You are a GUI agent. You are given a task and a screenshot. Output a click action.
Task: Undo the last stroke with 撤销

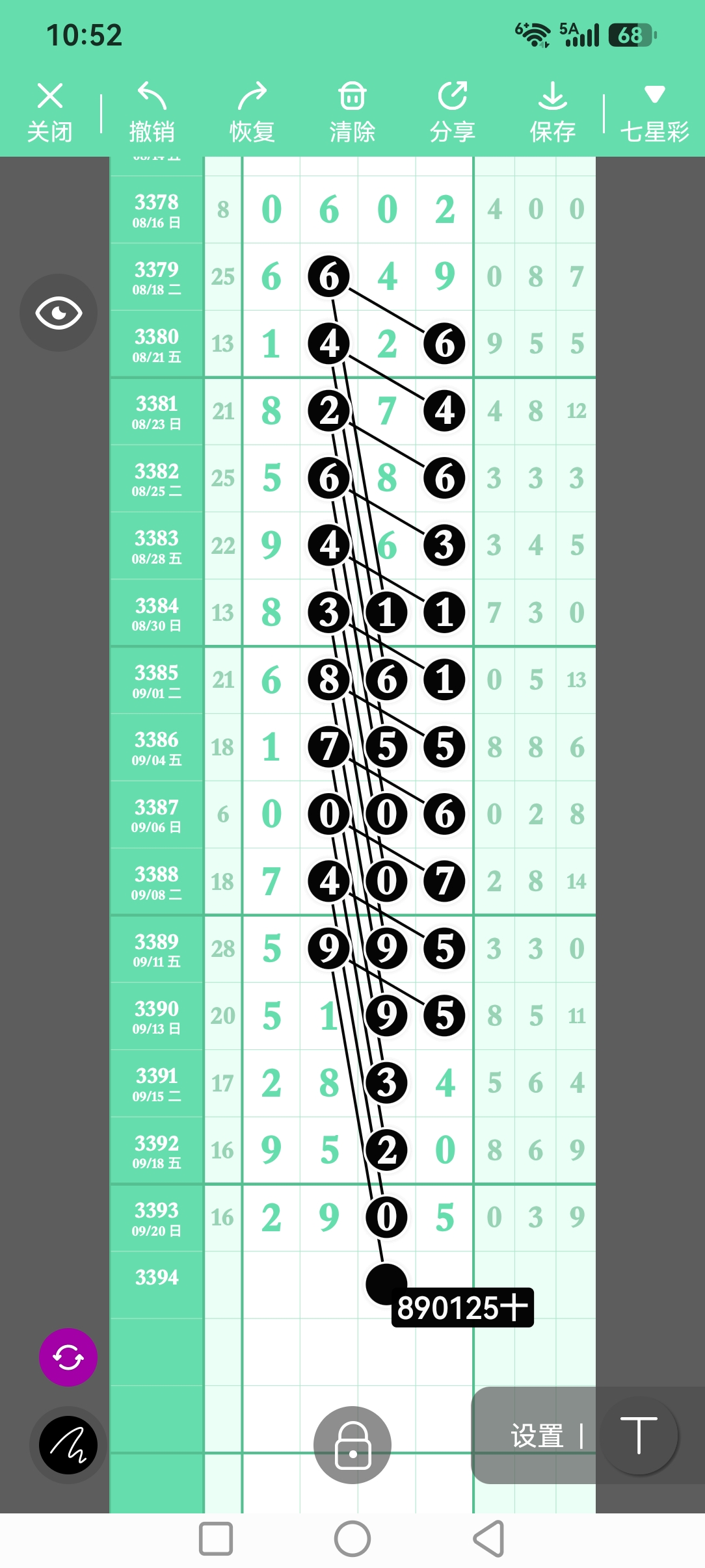click(x=152, y=112)
